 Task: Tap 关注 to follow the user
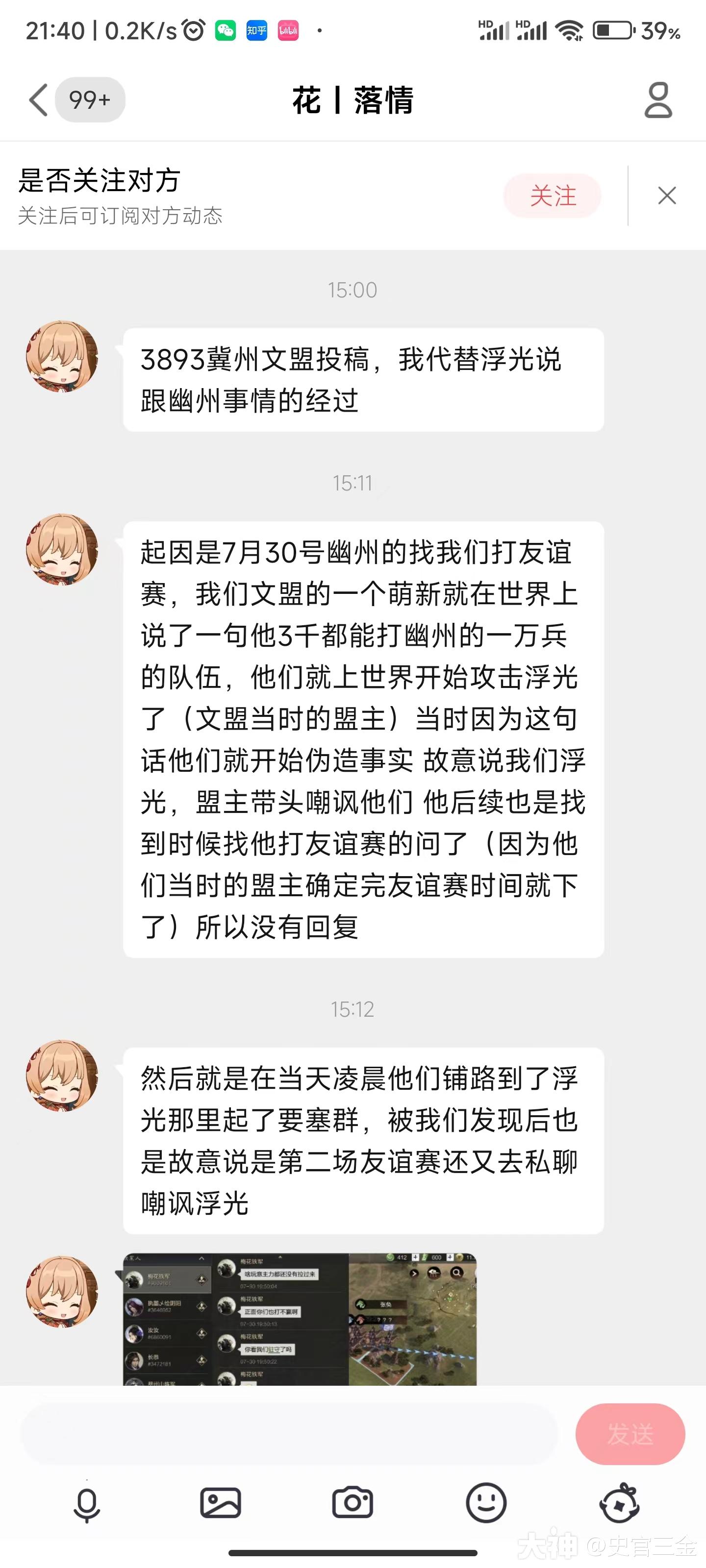point(553,196)
